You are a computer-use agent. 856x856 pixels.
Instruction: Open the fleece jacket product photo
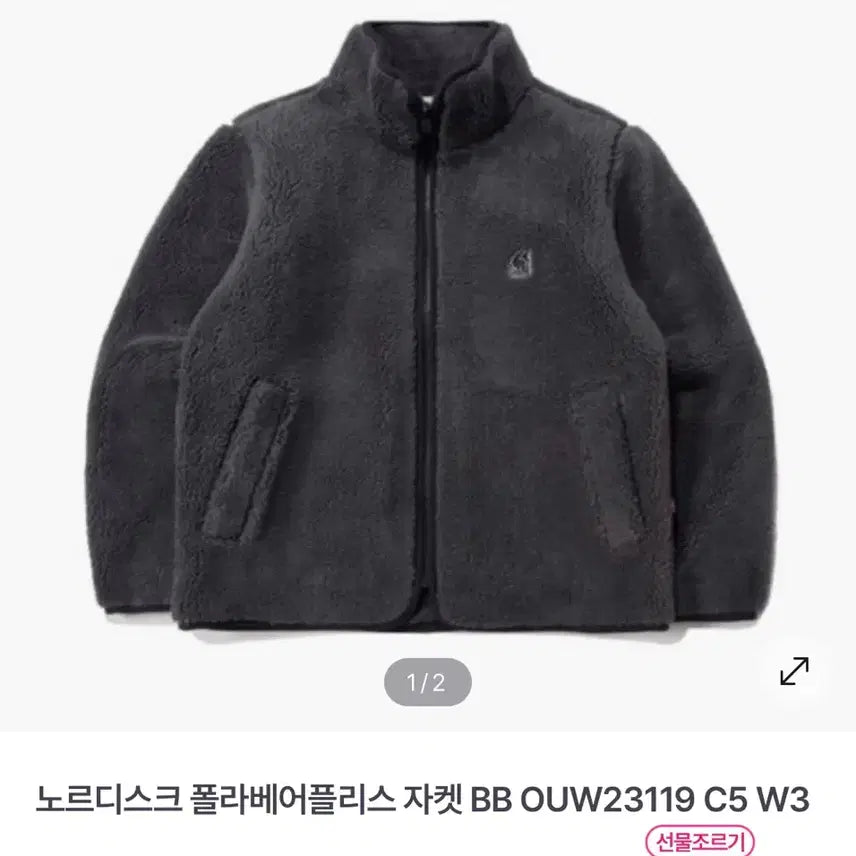coord(428,330)
